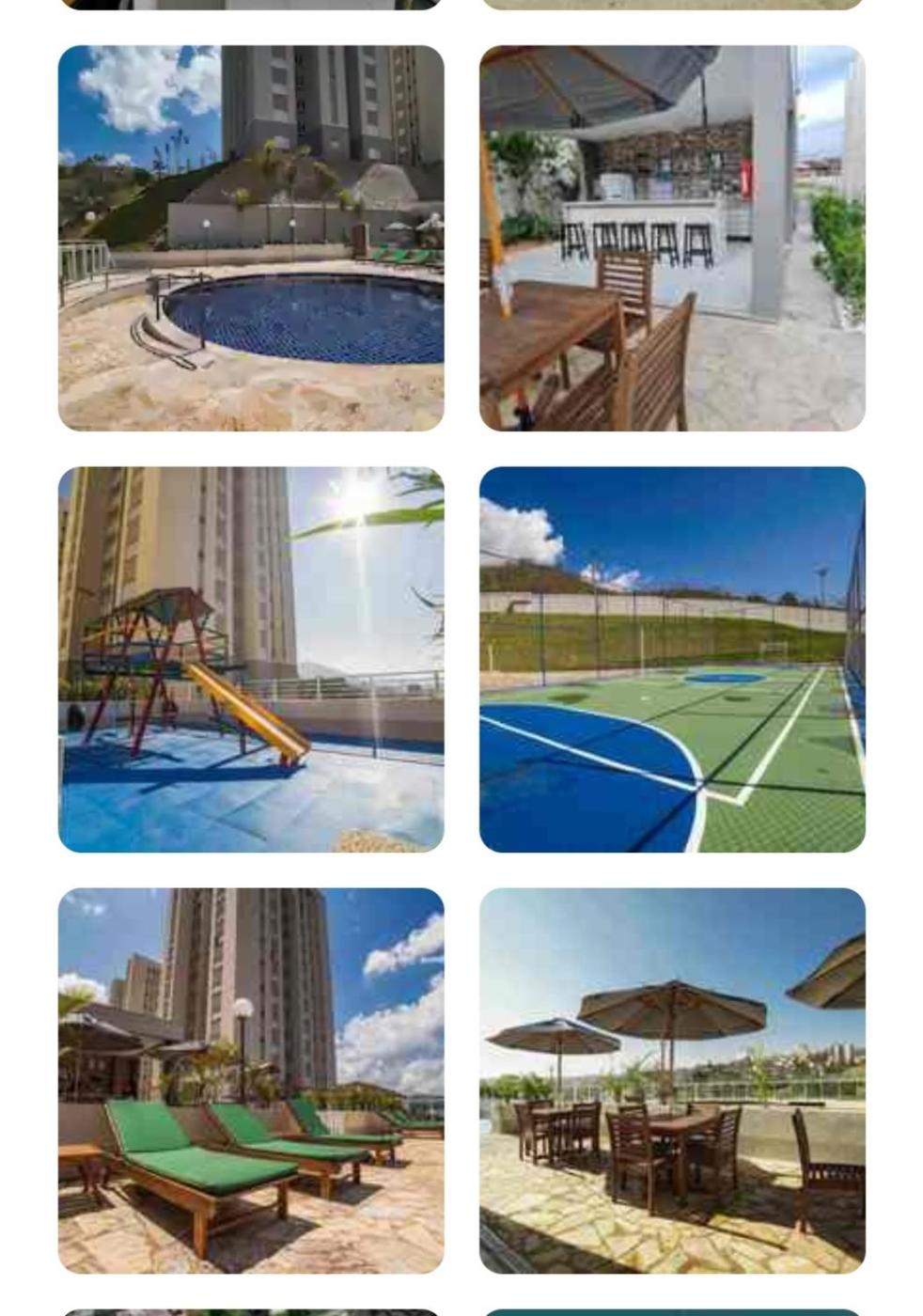View the outdoor bar with stools photo
This screenshot has width=923, height=1316.
[x=672, y=238]
